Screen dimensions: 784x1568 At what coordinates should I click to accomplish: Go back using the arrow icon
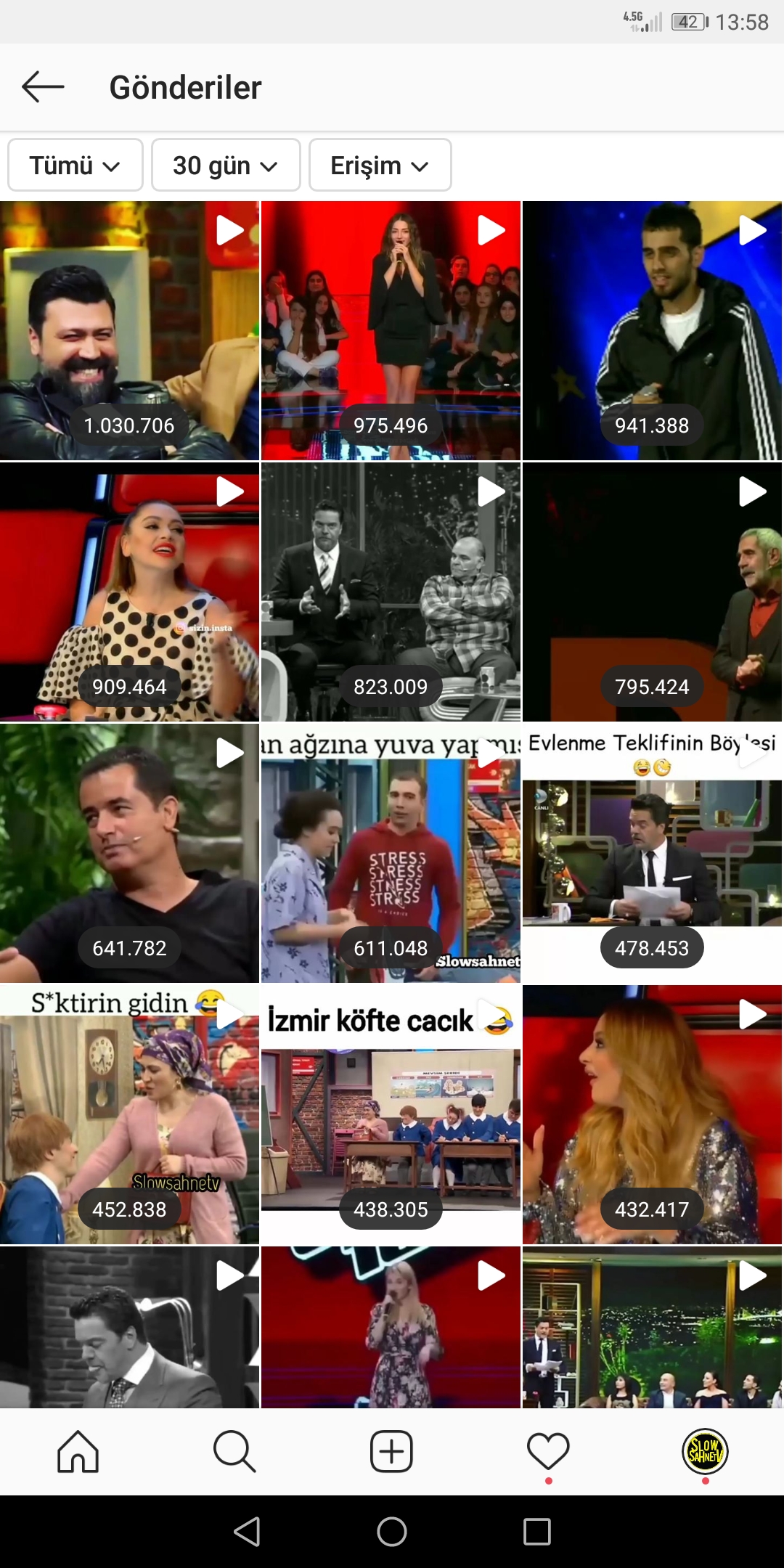pyautogui.click(x=43, y=87)
